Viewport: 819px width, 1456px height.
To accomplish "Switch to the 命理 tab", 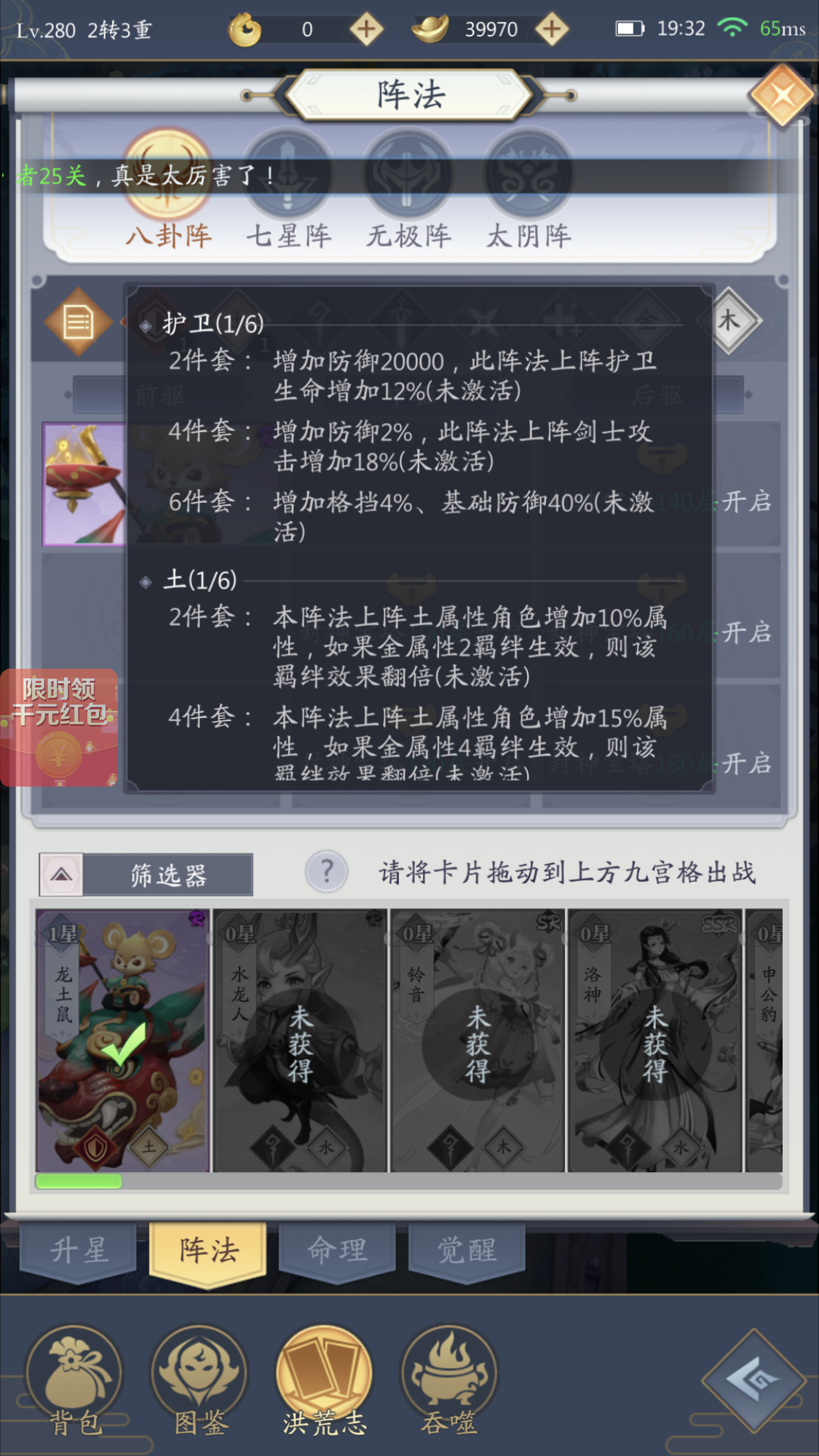I will click(337, 1250).
